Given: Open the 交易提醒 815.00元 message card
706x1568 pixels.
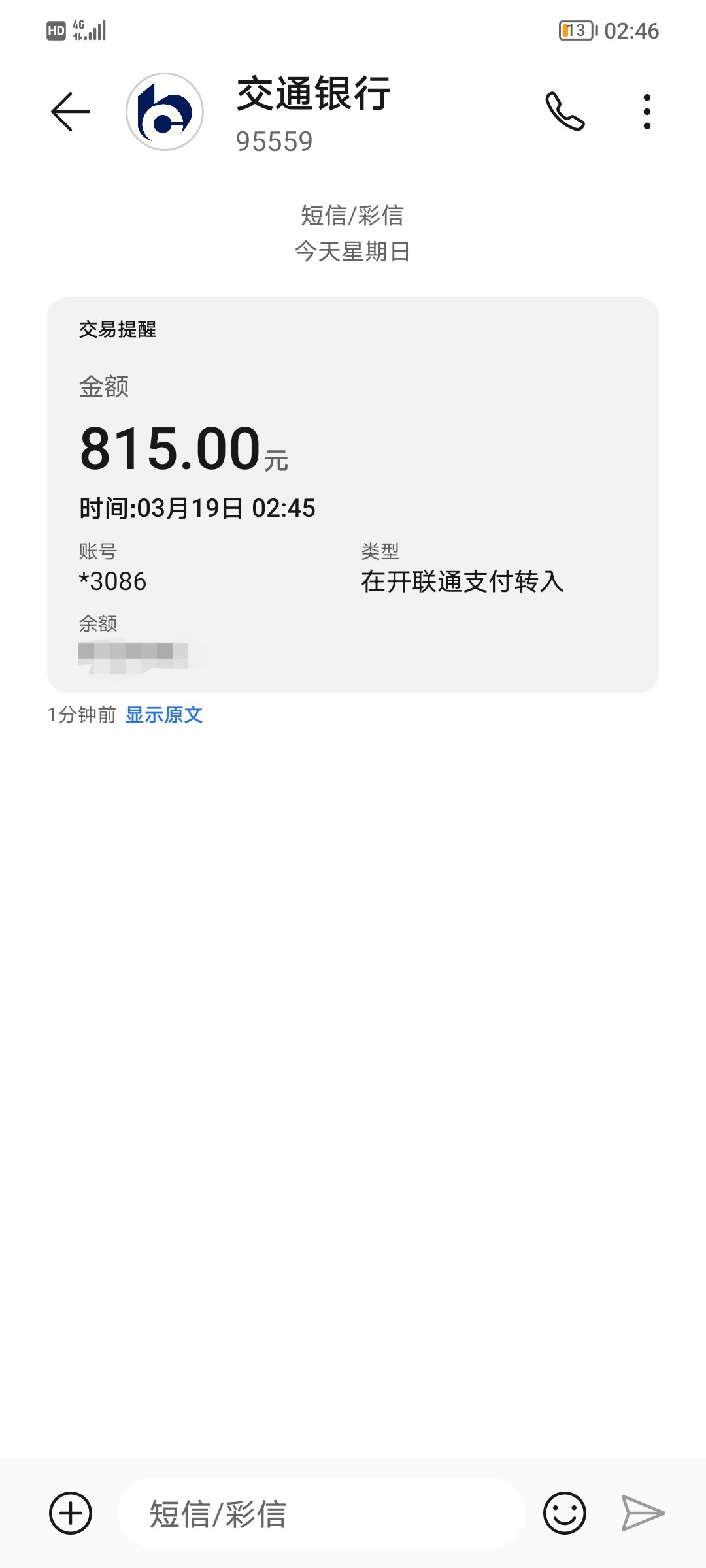Looking at the screenshot, I should [x=353, y=494].
